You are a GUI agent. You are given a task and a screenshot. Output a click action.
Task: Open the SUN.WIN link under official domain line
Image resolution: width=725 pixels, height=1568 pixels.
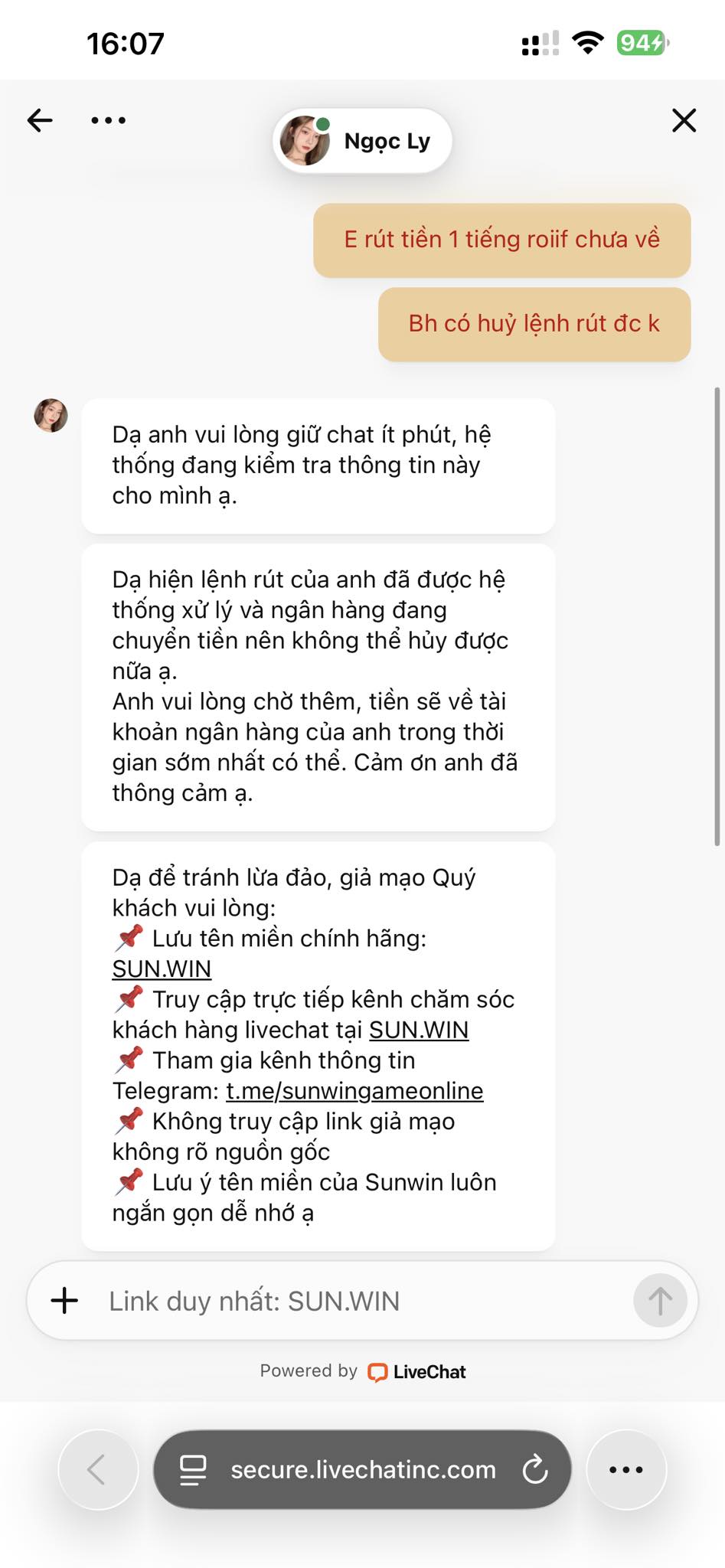click(162, 969)
